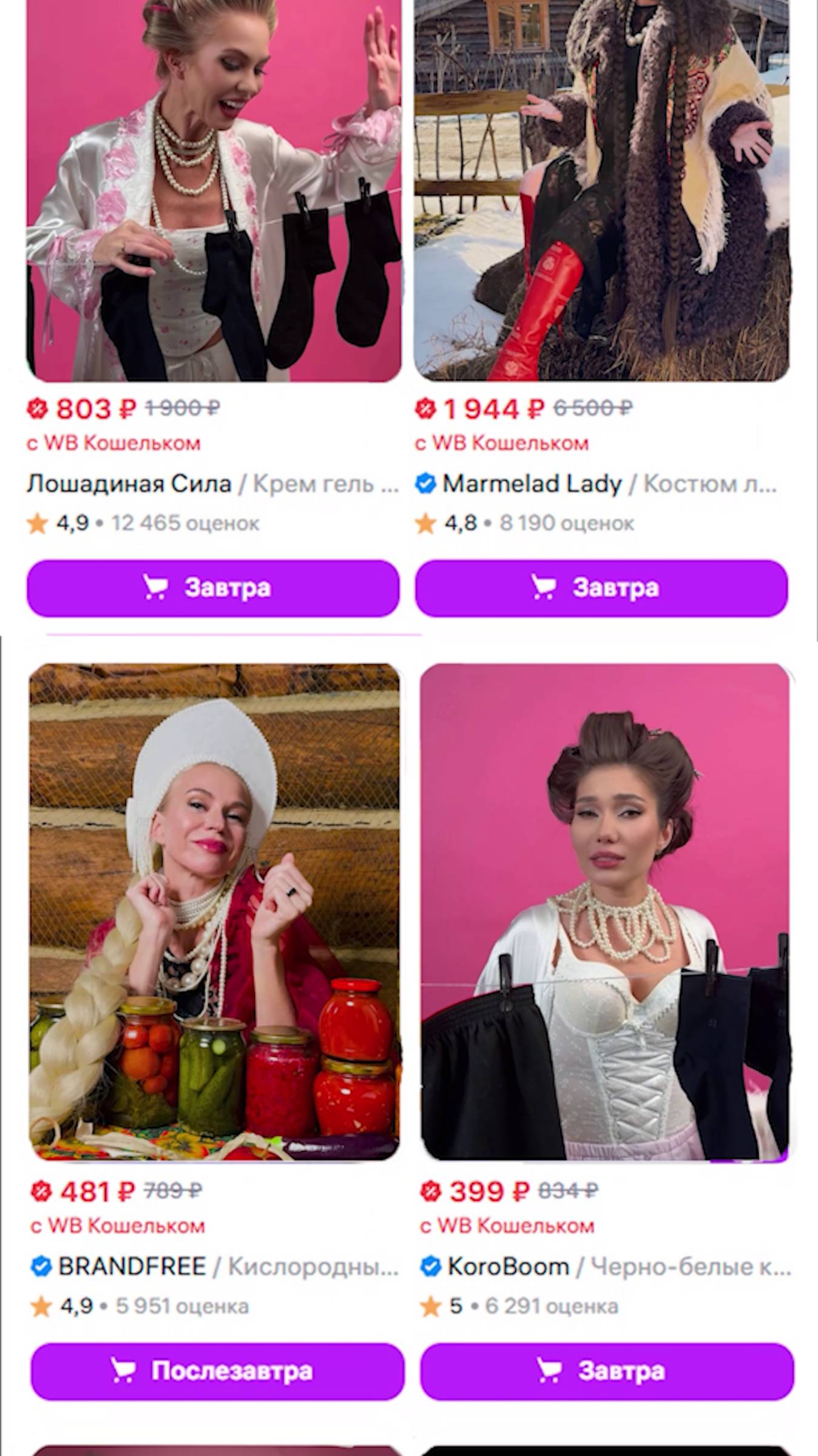Add Лошадиная Сила item to cart
The width and height of the screenshot is (818, 1456).
[x=213, y=588]
